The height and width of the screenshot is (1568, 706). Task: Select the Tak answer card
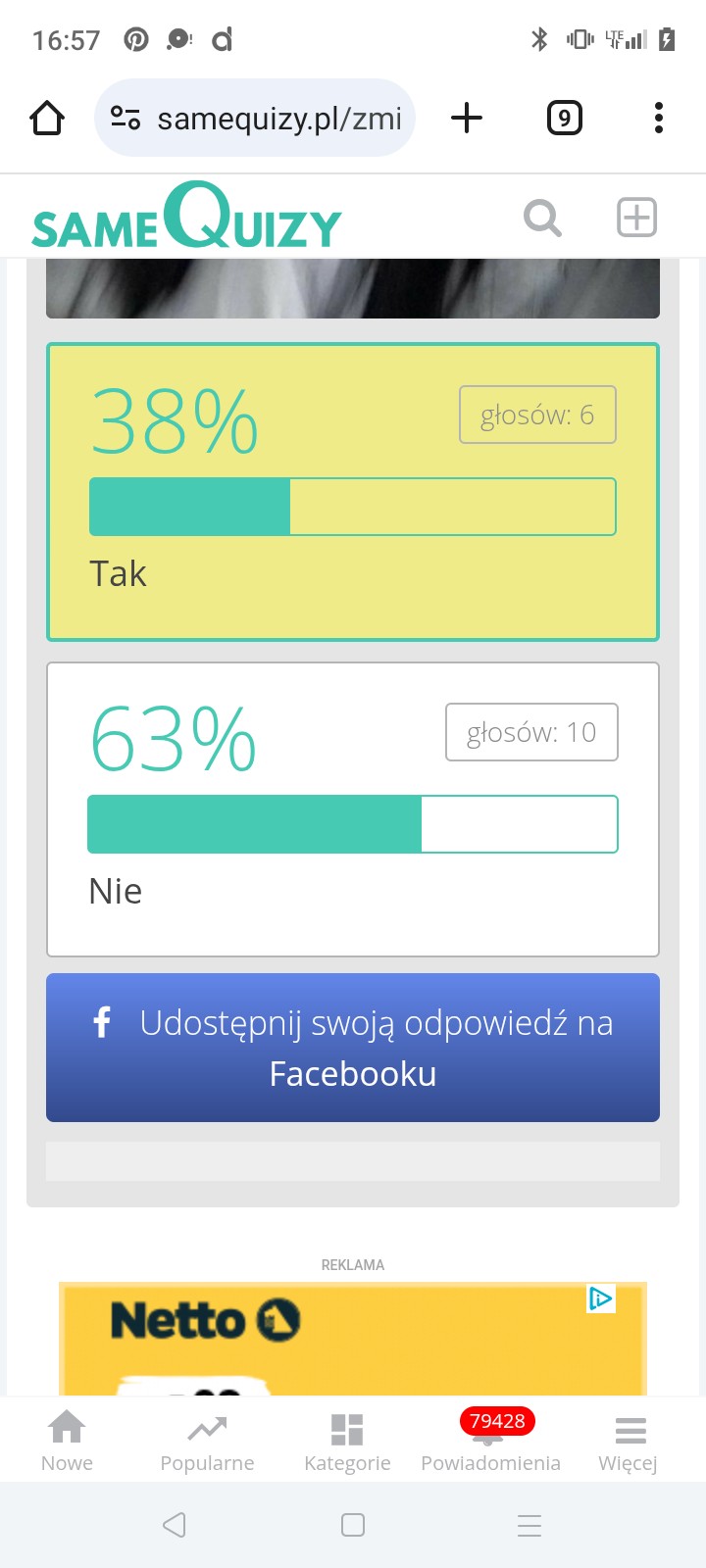pyautogui.click(x=353, y=492)
